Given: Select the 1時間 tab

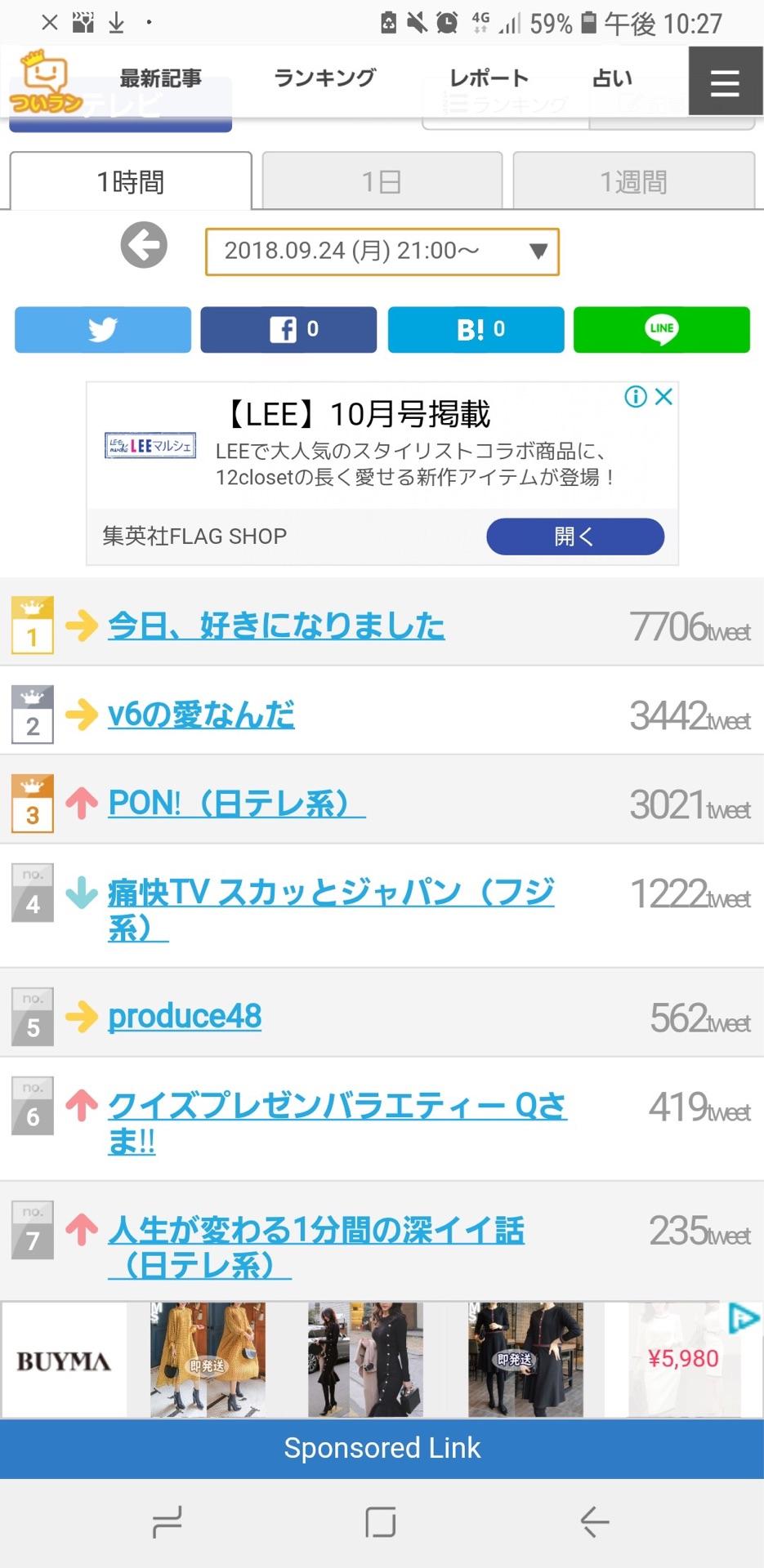Looking at the screenshot, I should click(131, 181).
